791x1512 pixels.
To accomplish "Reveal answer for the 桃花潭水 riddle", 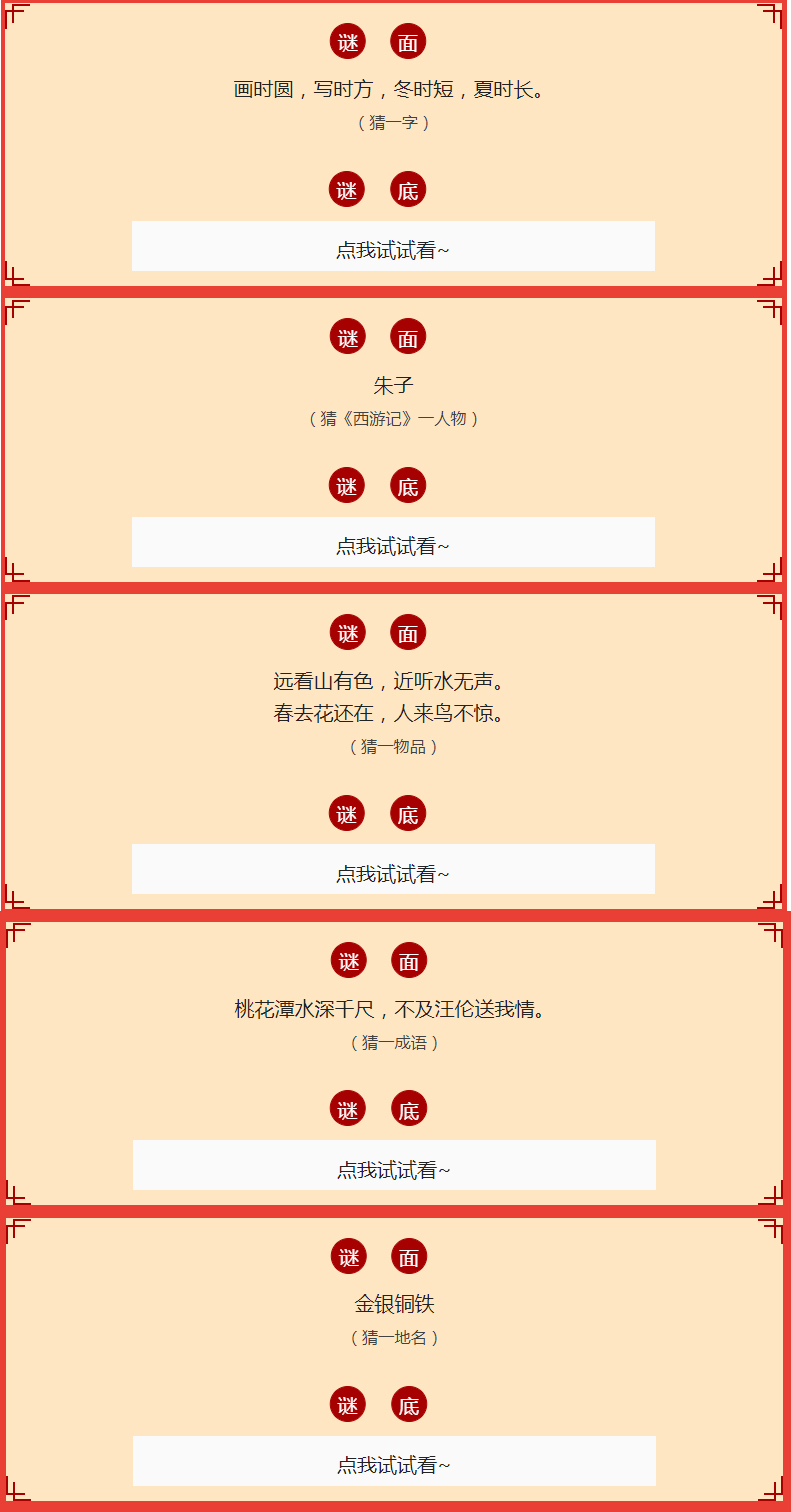I will [394, 1166].
